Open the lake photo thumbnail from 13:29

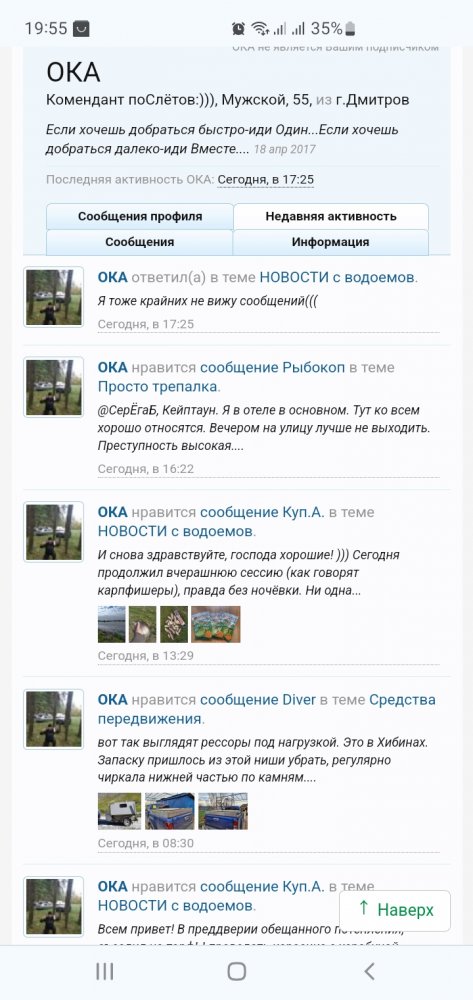click(x=112, y=624)
